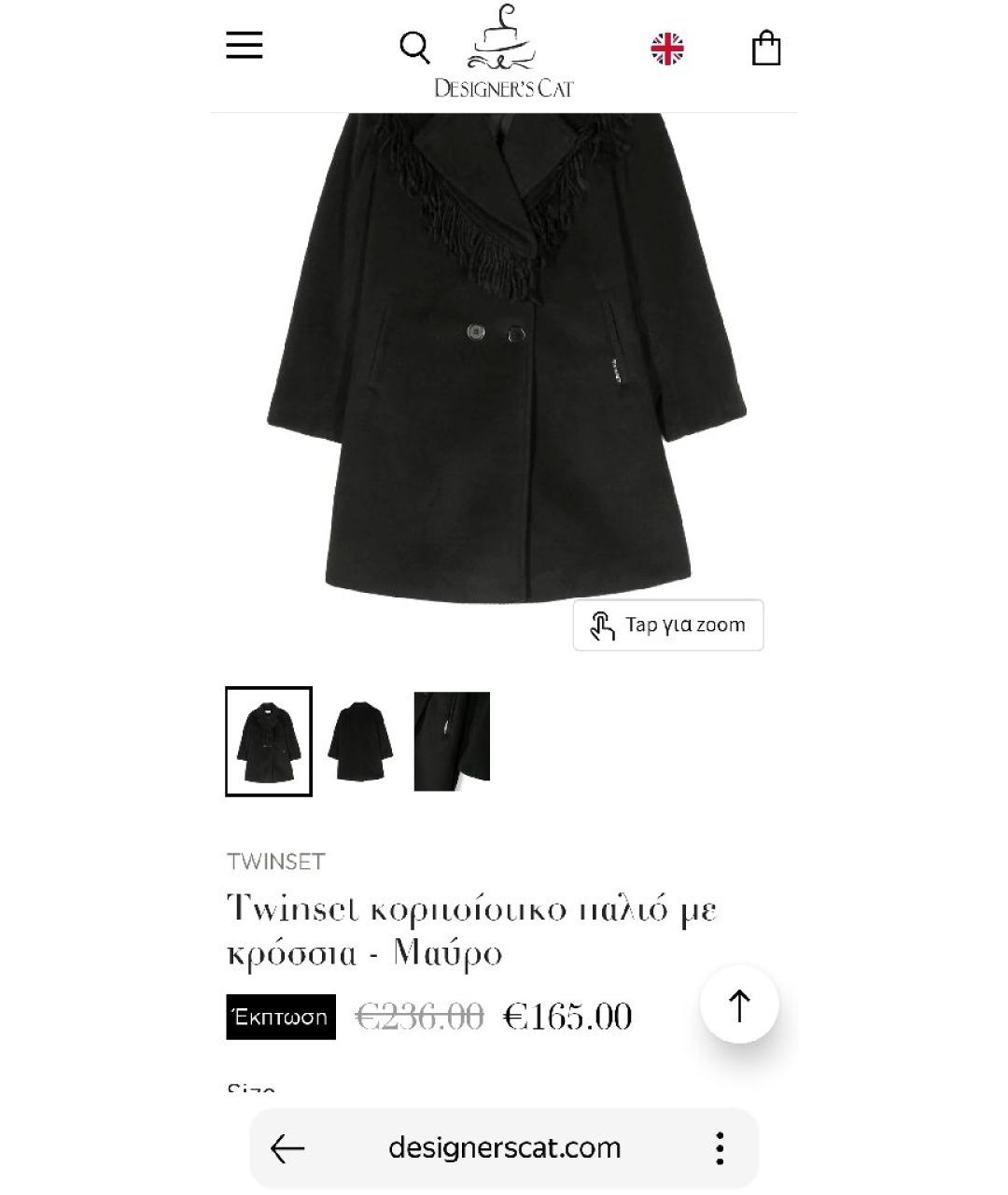Screen dimensions: 1008x1195
Task: Click the Έκπτωση discount badge
Action: [279, 1016]
